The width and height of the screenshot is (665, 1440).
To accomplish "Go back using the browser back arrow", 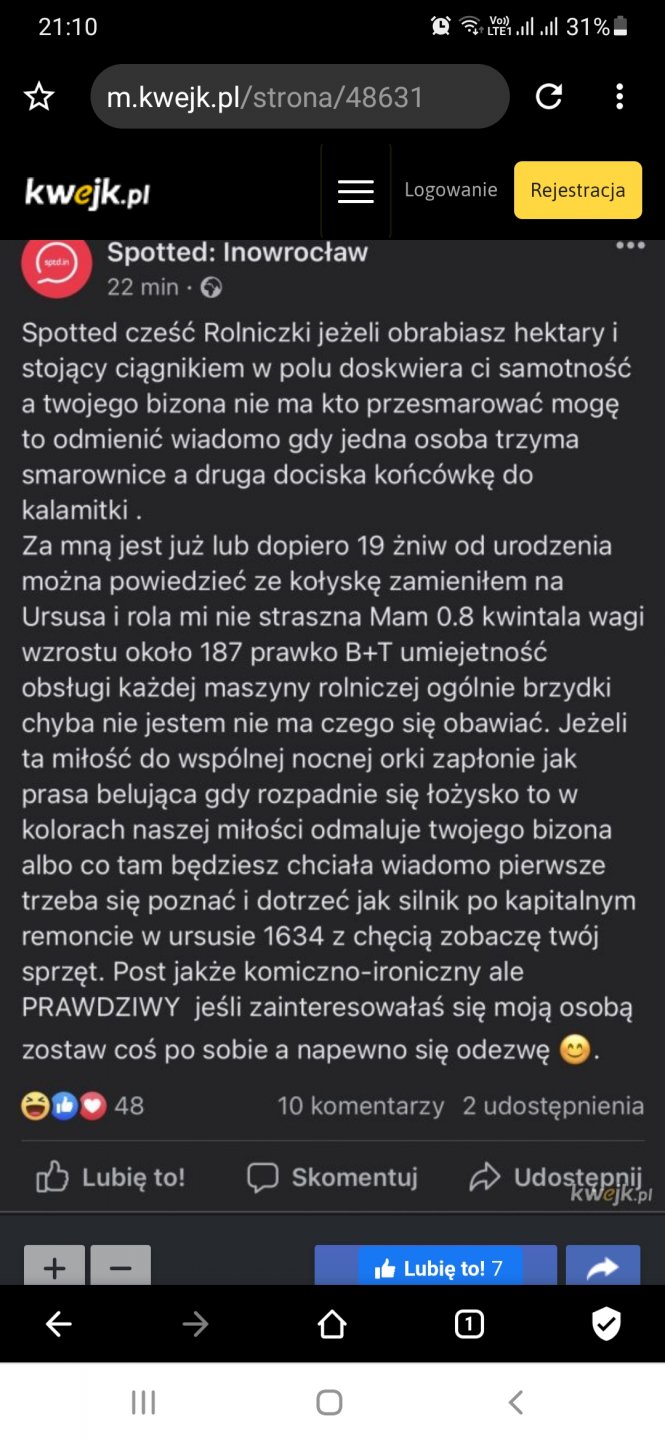I will click(58, 1325).
